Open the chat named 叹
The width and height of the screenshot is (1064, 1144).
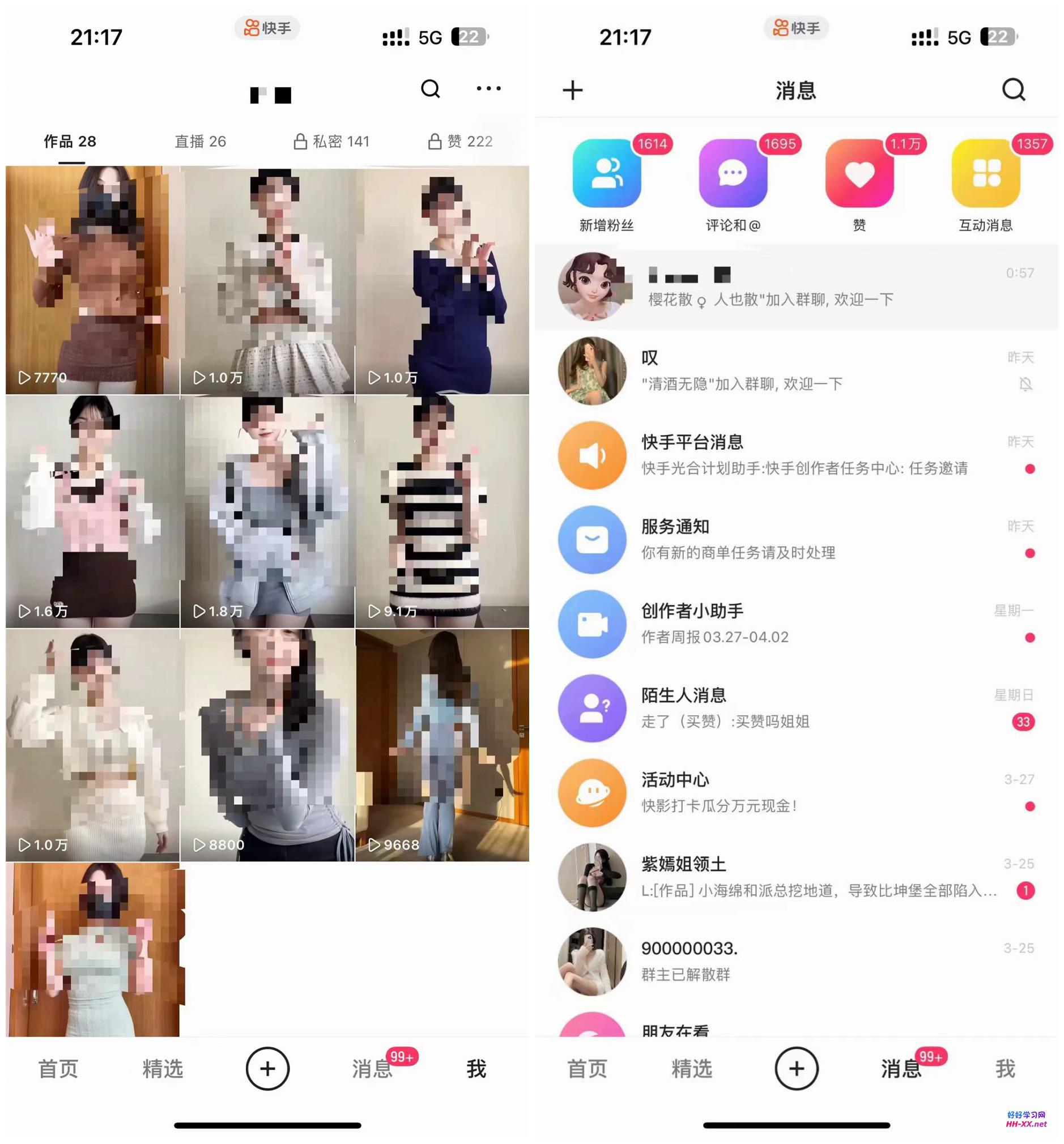pyautogui.click(x=794, y=371)
